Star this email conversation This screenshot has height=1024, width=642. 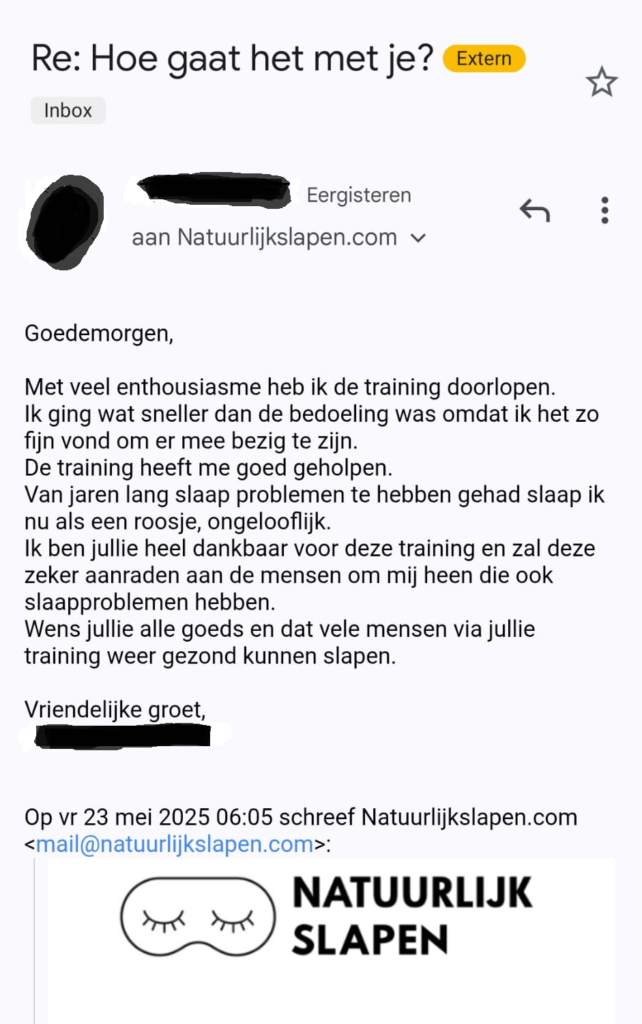point(602,82)
